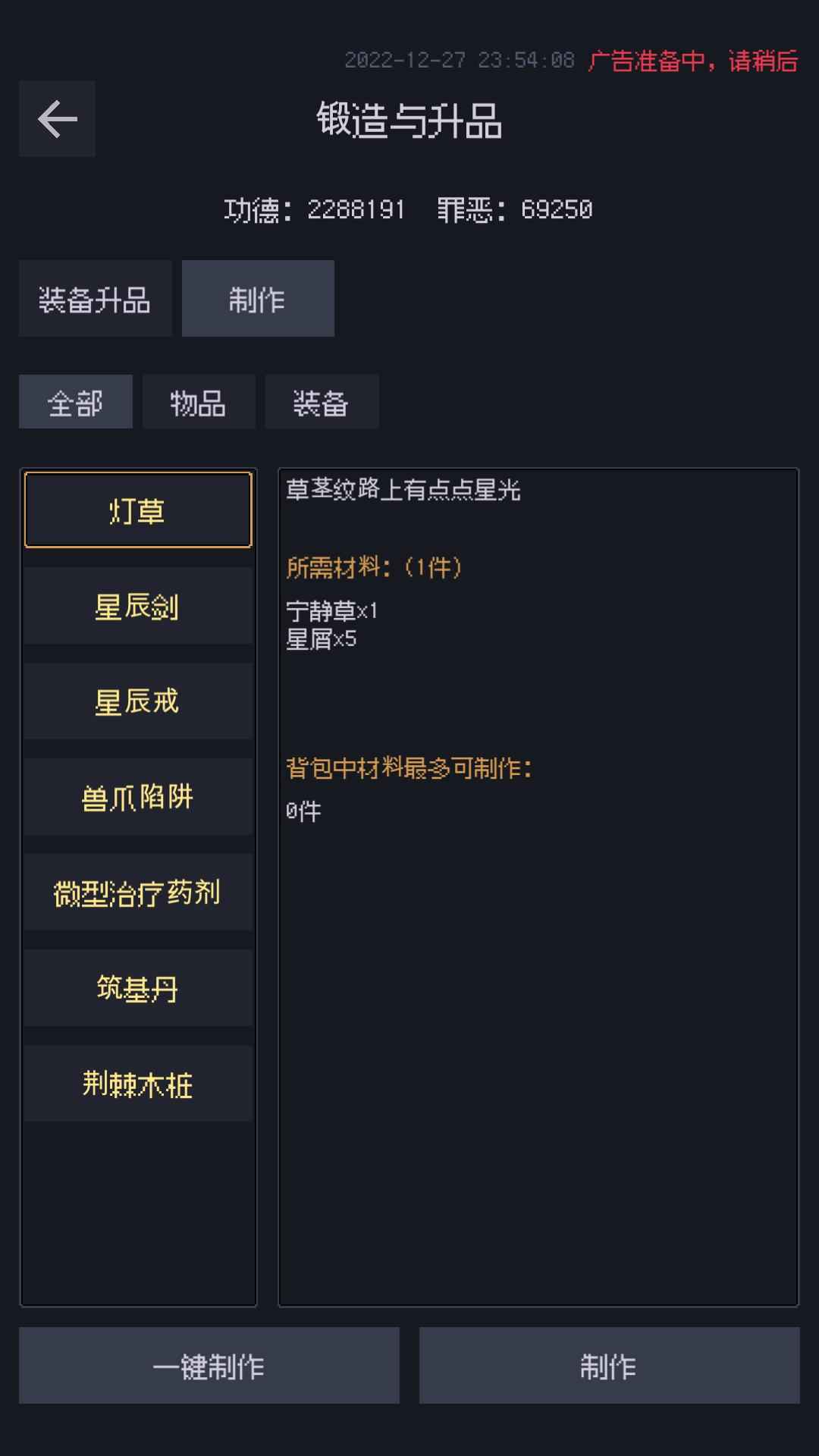The height and width of the screenshot is (1456, 819).
Task: Click the 罪恶 currency display
Action: tap(517, 211)
